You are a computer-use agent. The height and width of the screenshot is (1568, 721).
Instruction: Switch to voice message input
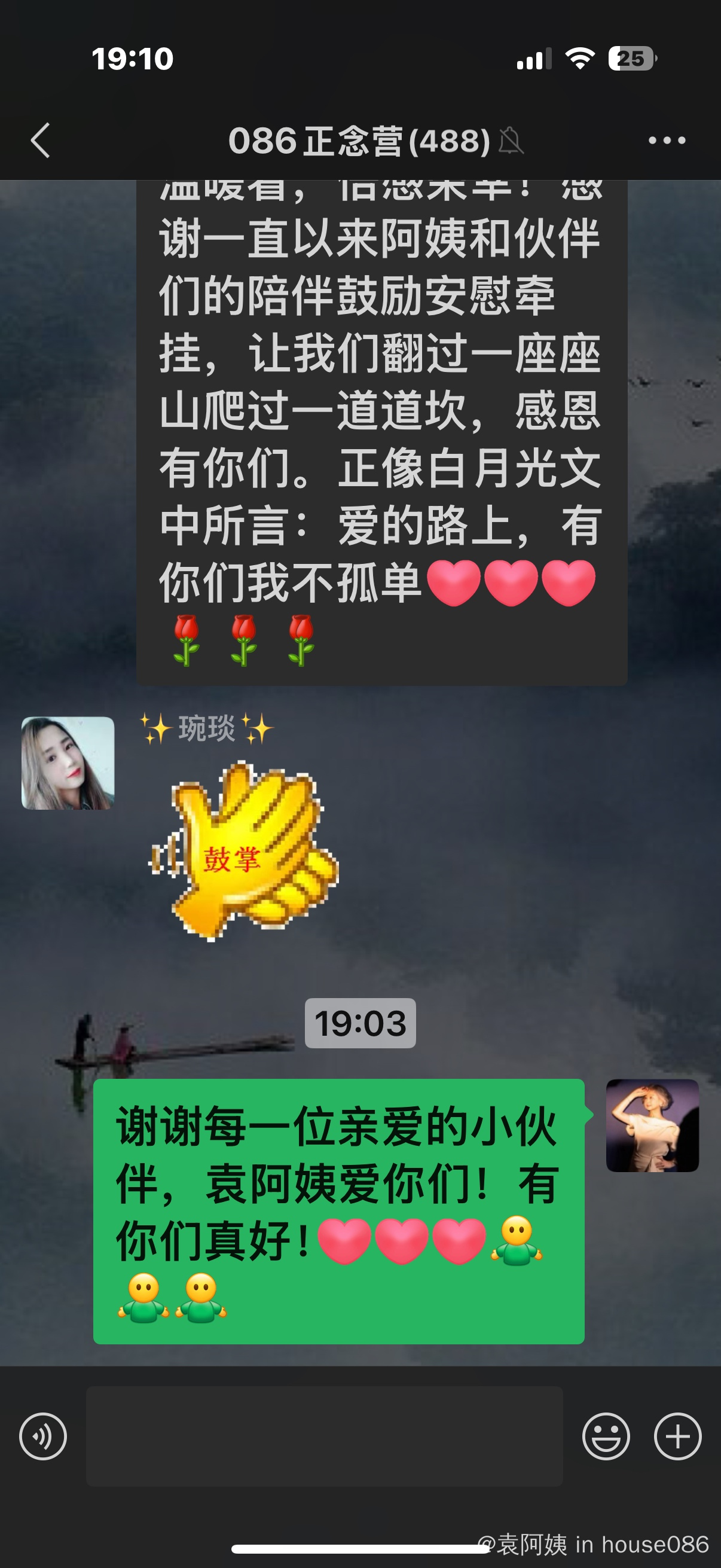point(42,1436)
